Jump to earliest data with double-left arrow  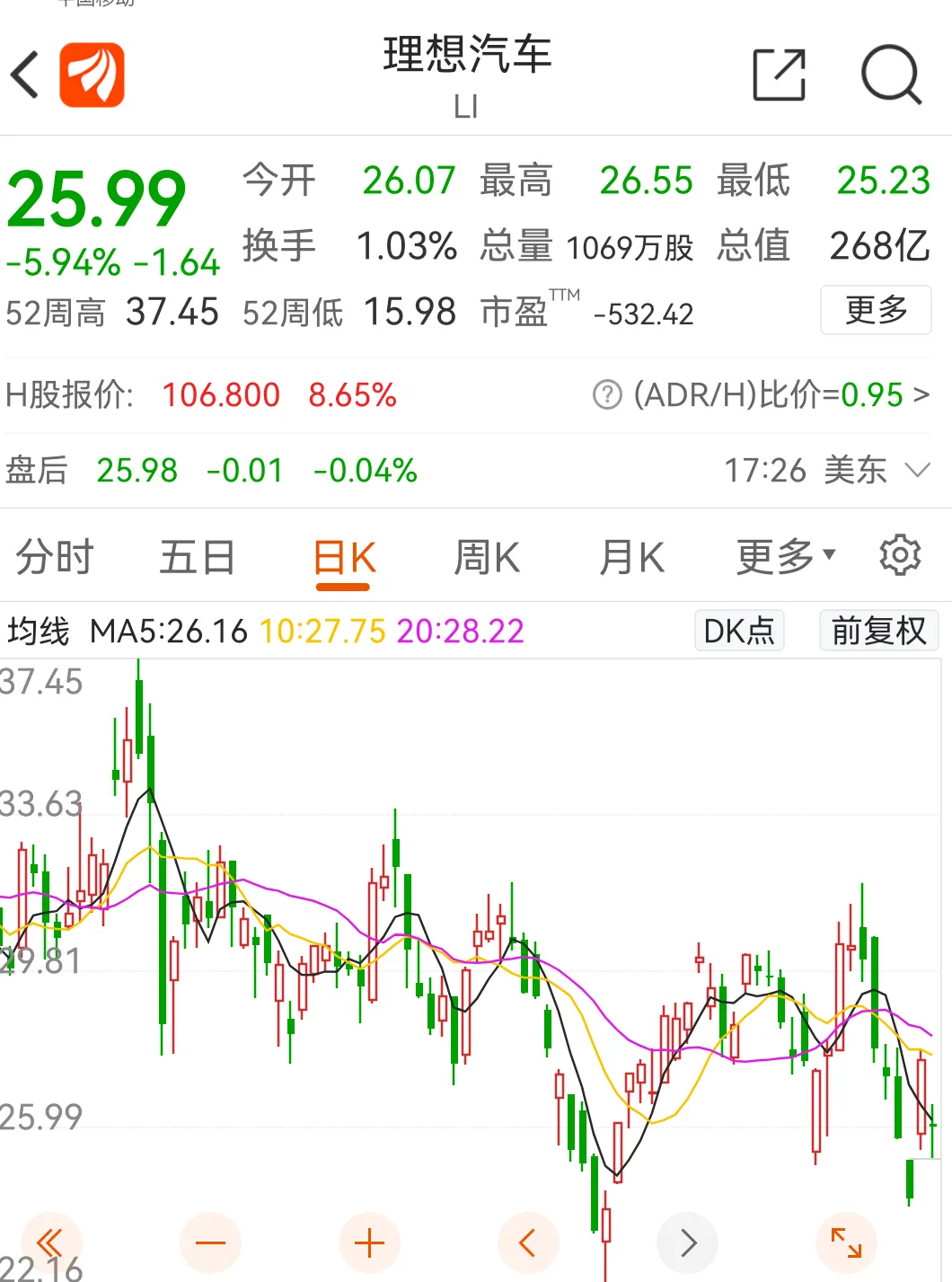pos(50,1243)
